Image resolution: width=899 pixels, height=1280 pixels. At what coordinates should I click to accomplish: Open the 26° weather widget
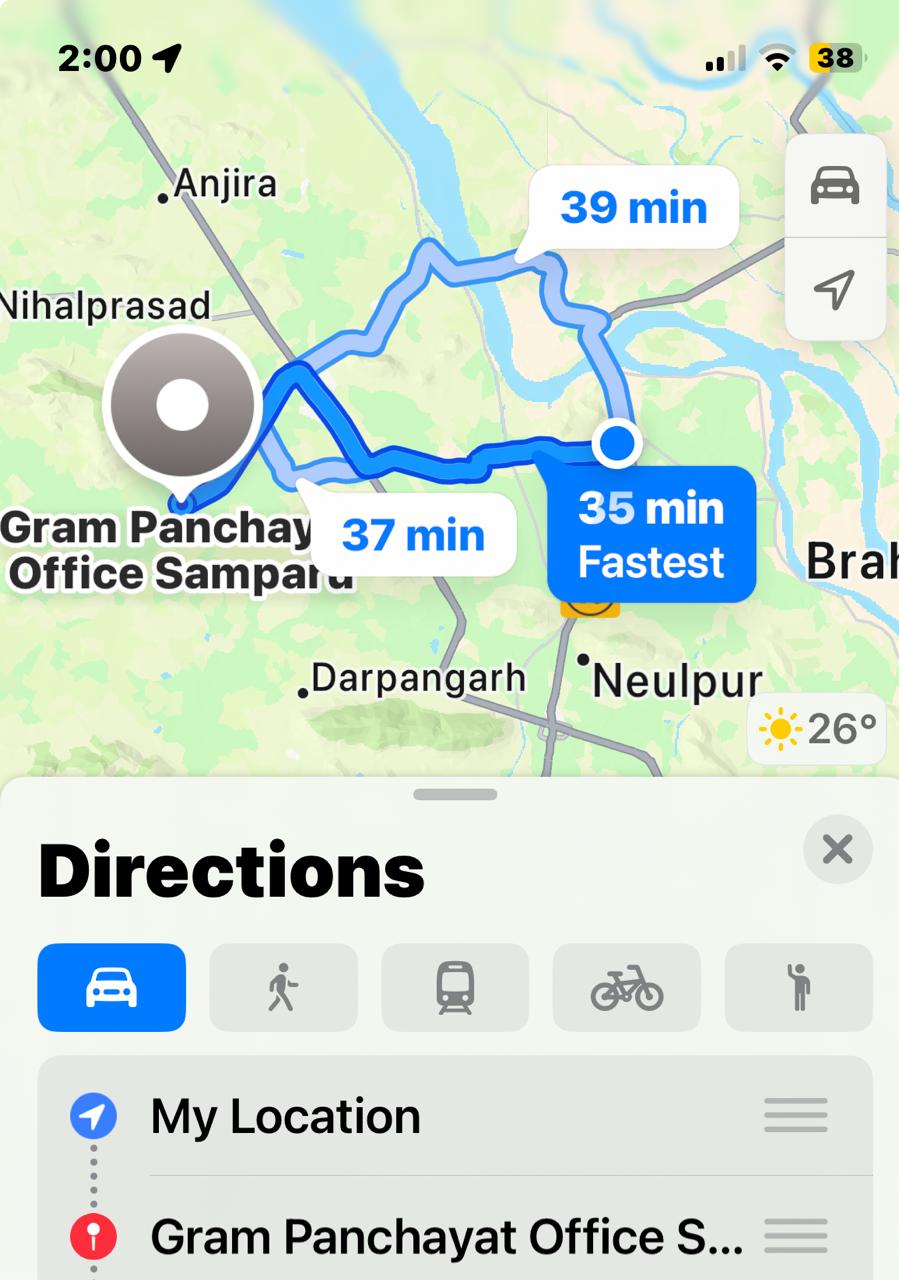pos(817,729)
